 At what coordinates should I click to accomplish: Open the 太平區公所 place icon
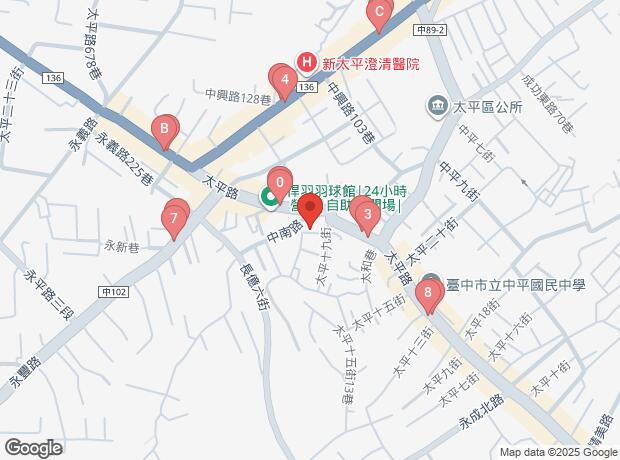click(437, 106)
